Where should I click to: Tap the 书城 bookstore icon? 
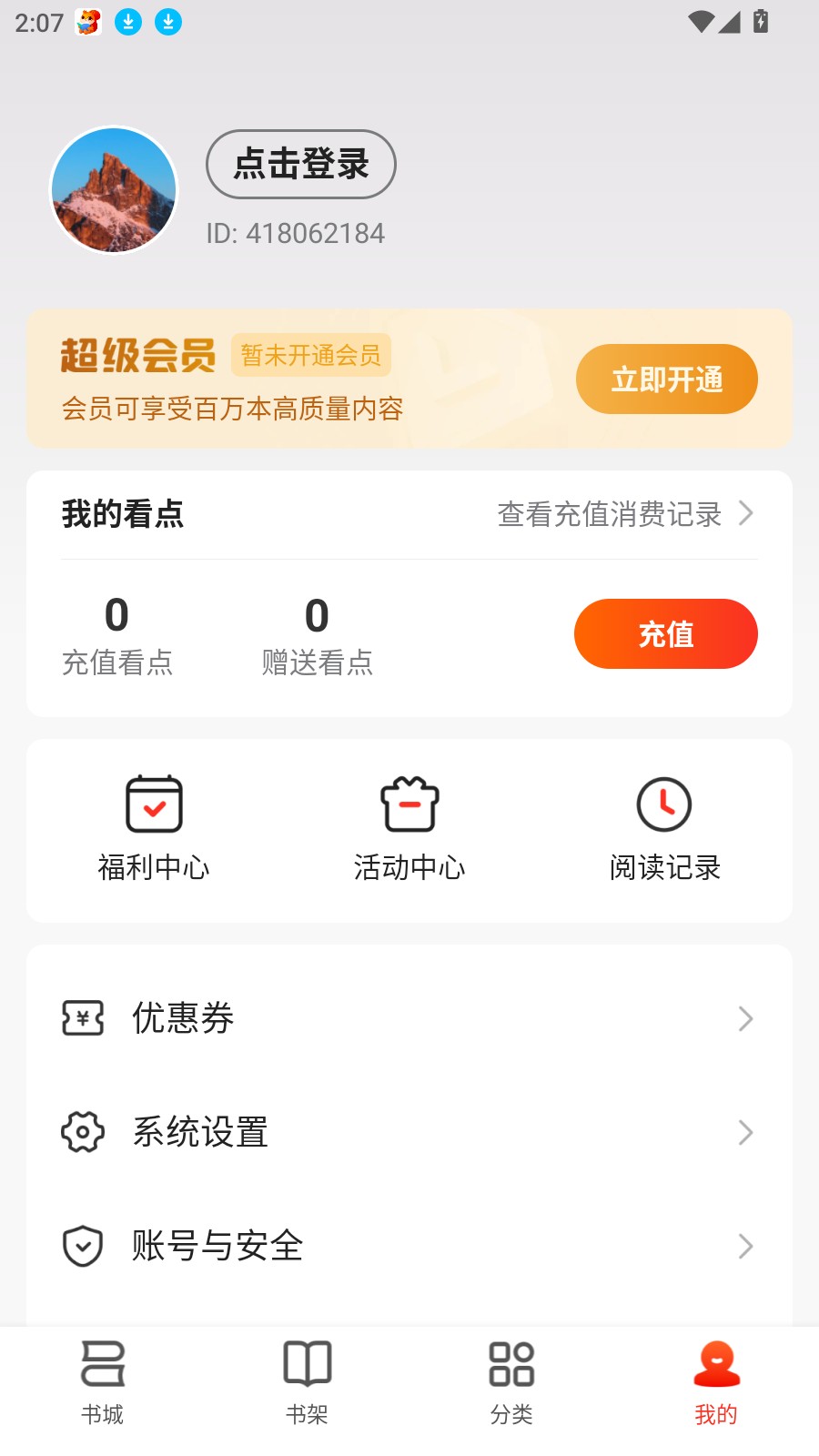pos(102,1366)
